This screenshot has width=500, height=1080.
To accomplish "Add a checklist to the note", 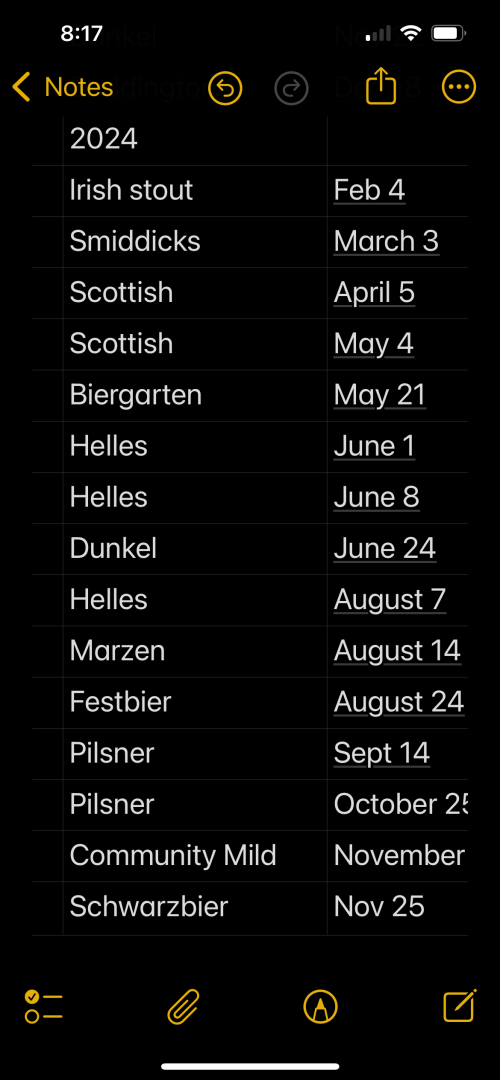I will (x=43, y=1007).
